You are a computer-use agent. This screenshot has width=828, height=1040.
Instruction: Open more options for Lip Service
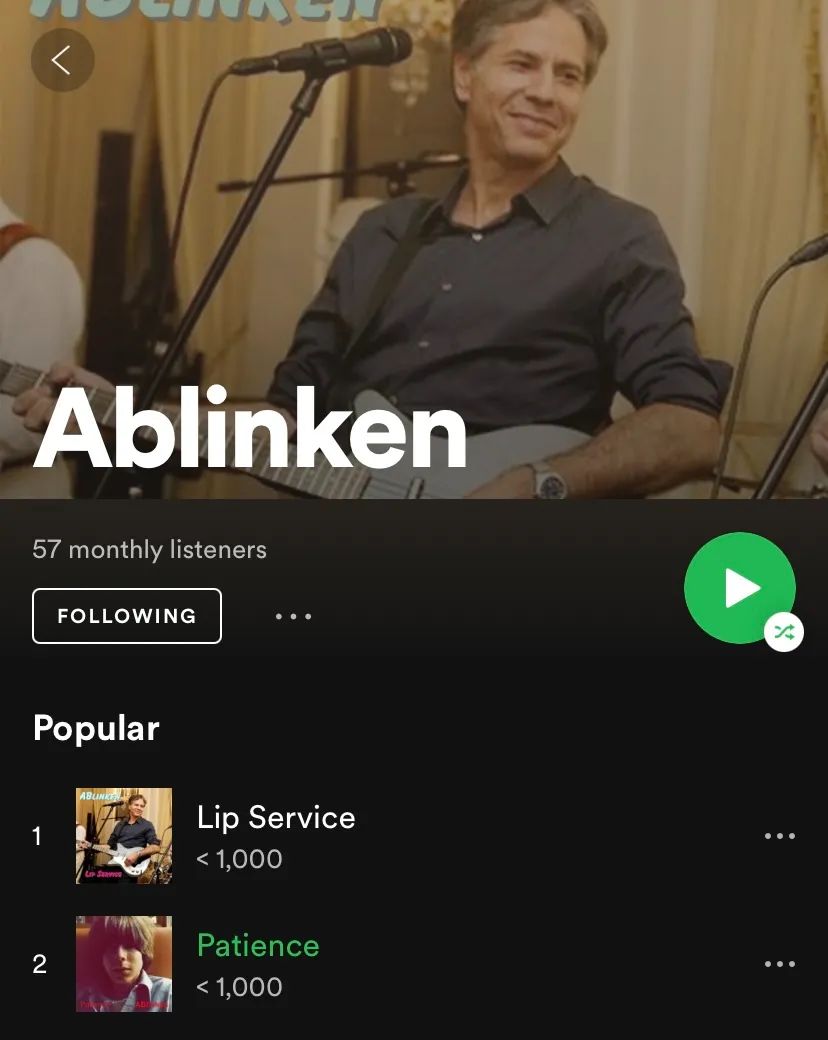tap(779, 836)
